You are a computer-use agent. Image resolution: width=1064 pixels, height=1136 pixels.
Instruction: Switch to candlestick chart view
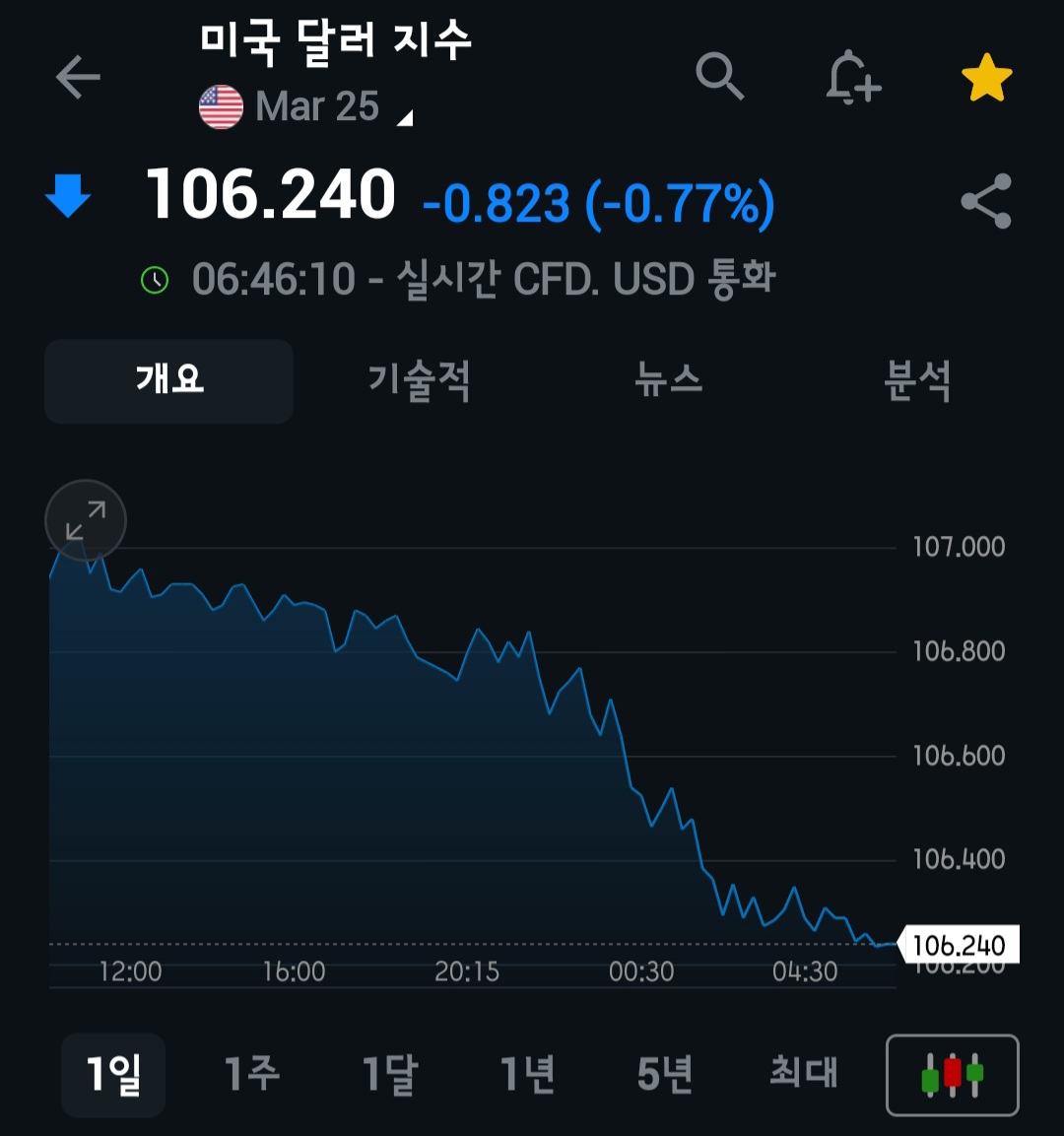click(953, 1075)
